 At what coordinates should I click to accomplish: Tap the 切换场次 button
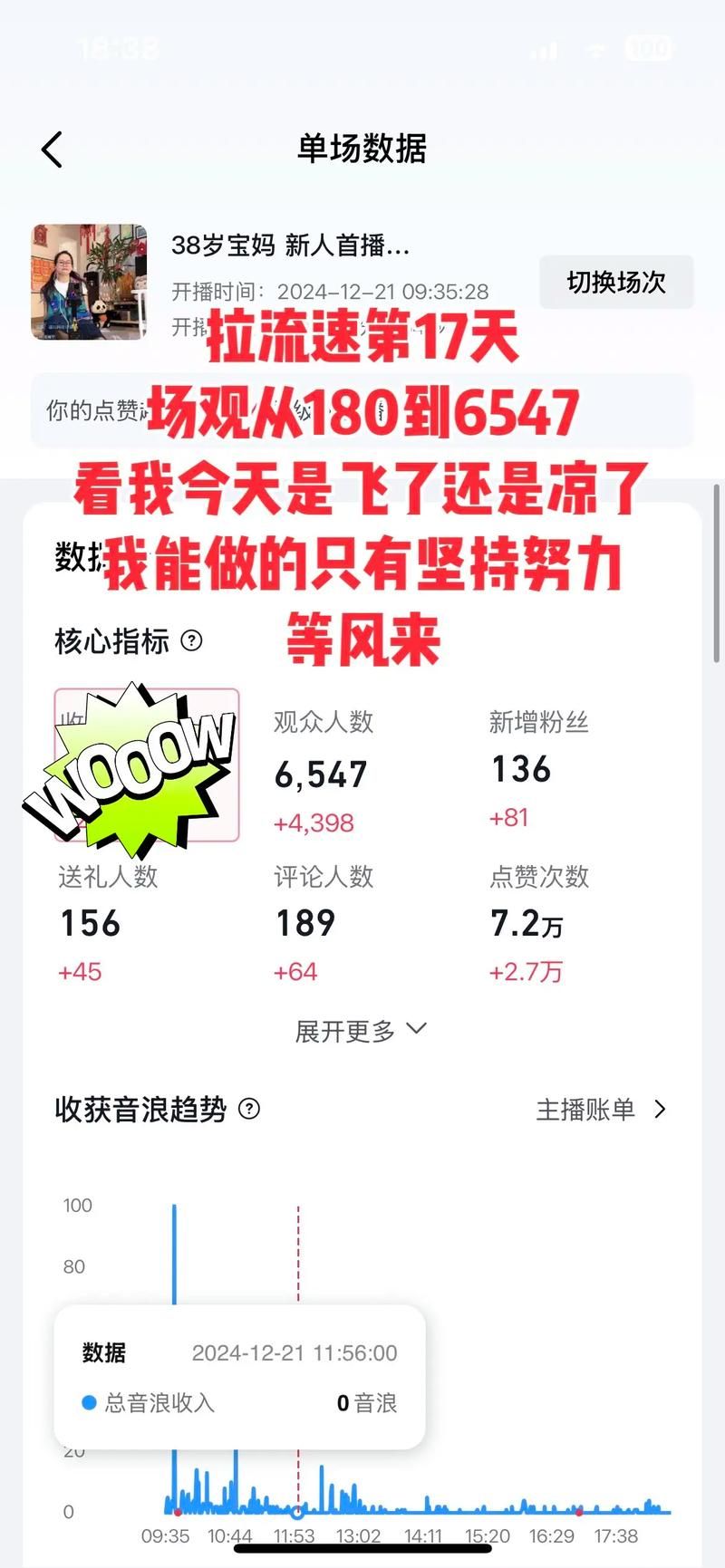pyautogui.click(x=616, y=283)
